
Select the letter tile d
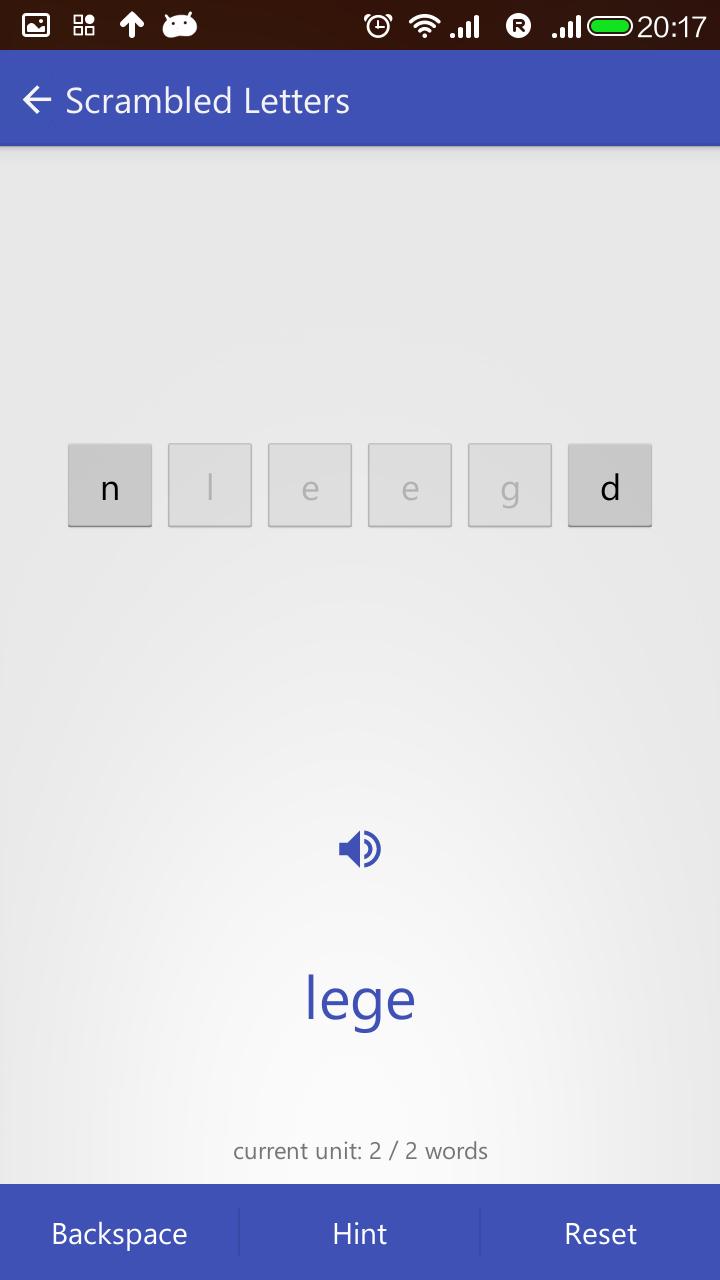[x=610, y=486]
